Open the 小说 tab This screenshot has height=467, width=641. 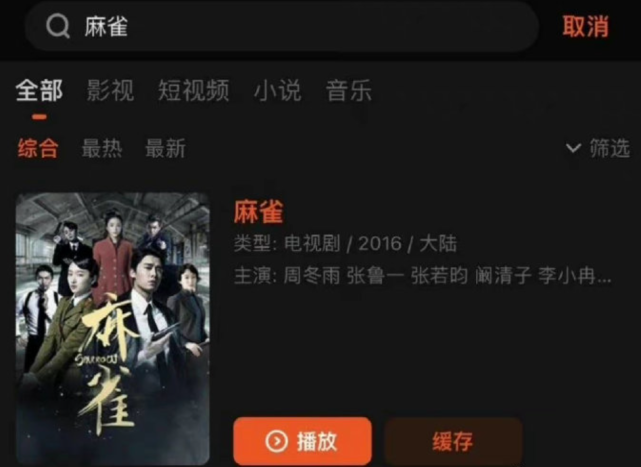tap(277, 91)
